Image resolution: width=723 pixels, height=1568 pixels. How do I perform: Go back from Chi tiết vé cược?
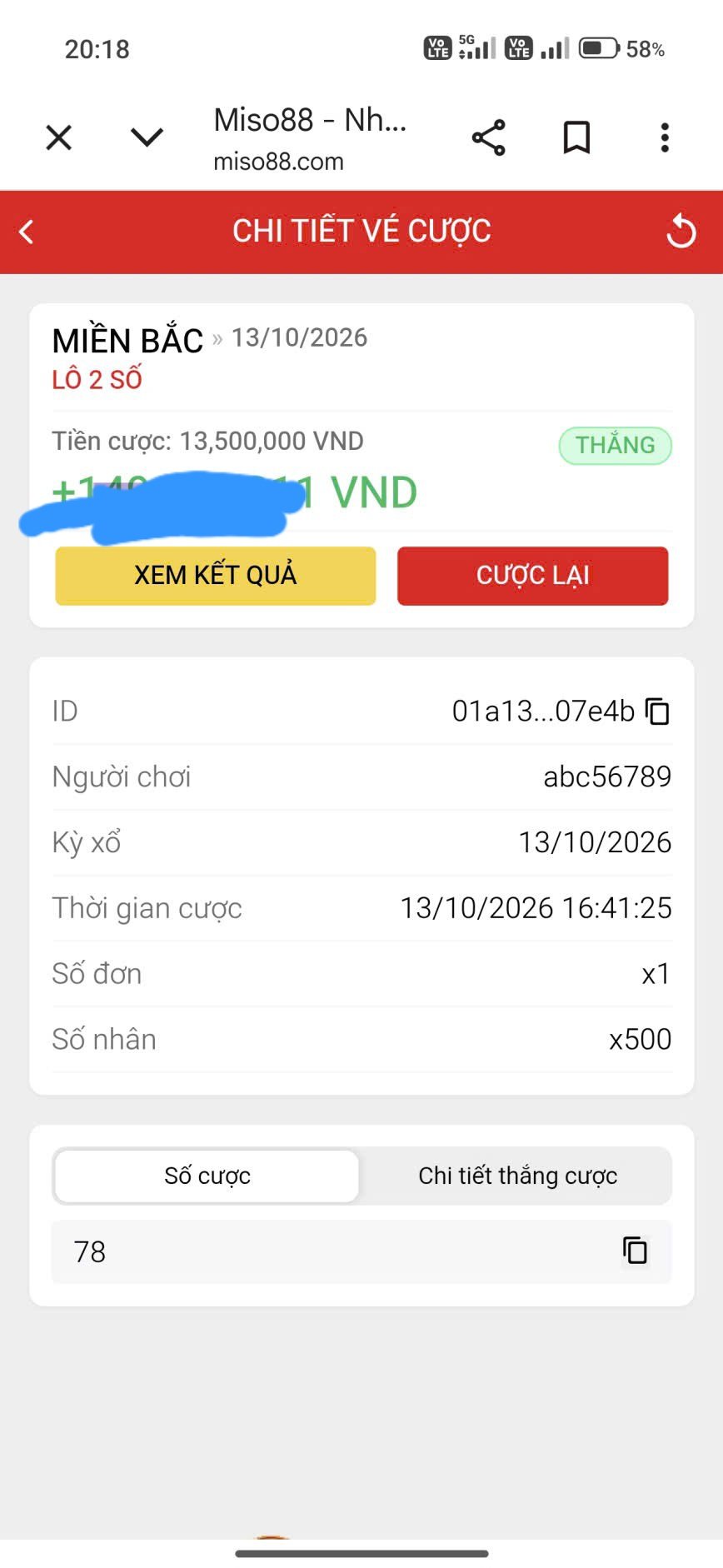[27, 232]
